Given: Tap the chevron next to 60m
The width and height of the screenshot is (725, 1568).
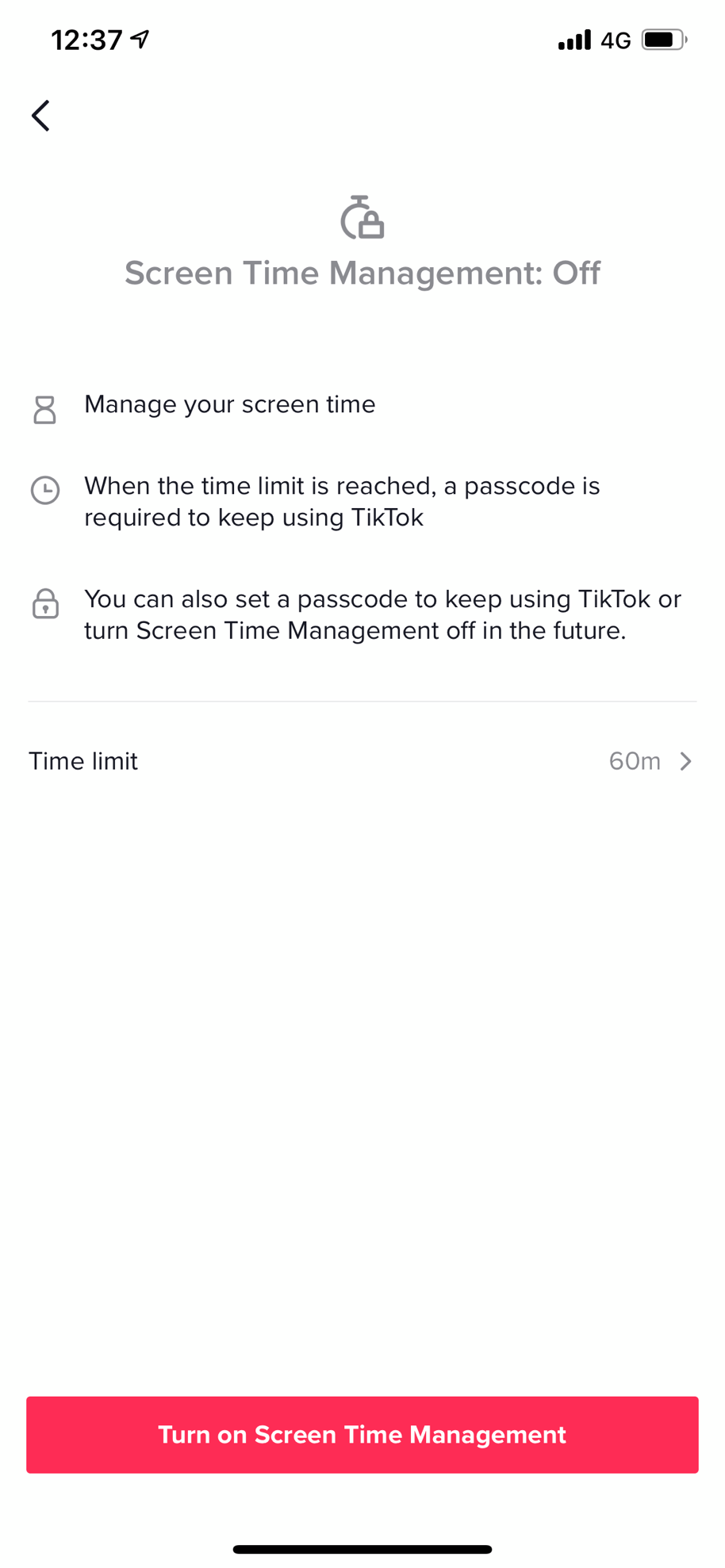Looking at the screenshot, I should 685,761.
